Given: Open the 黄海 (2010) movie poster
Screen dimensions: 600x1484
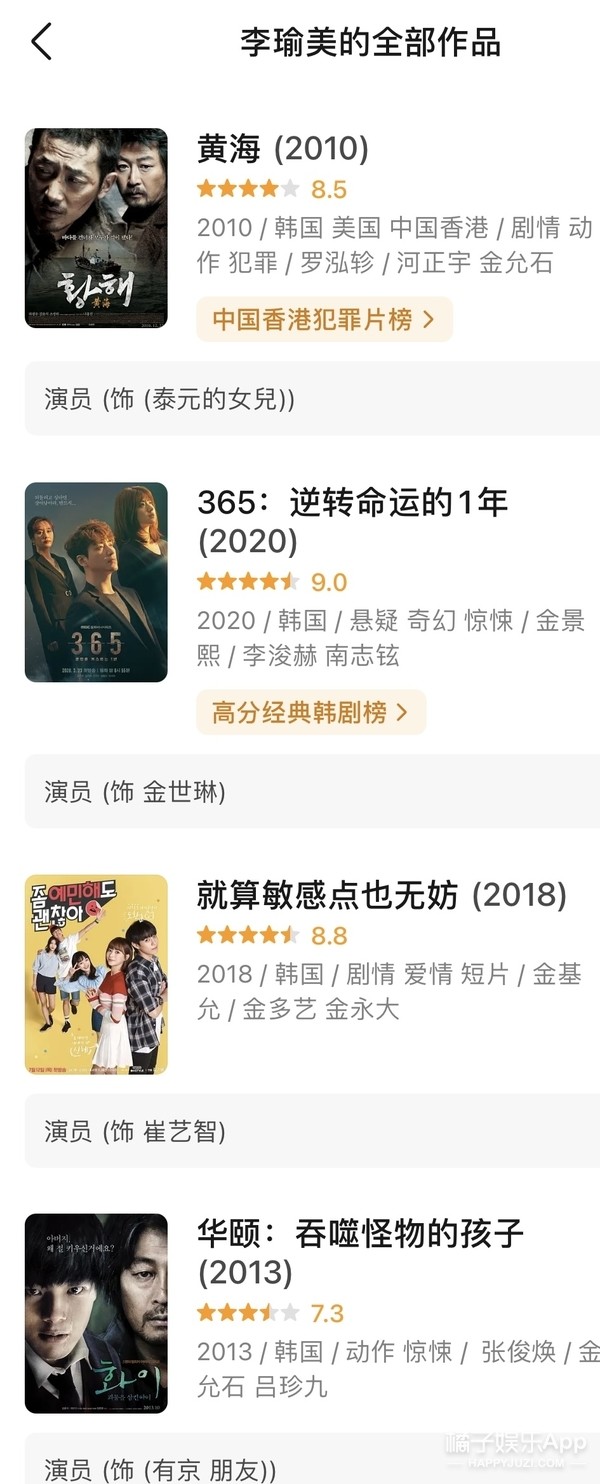Looking at the screenshot, I should point(96,228).
